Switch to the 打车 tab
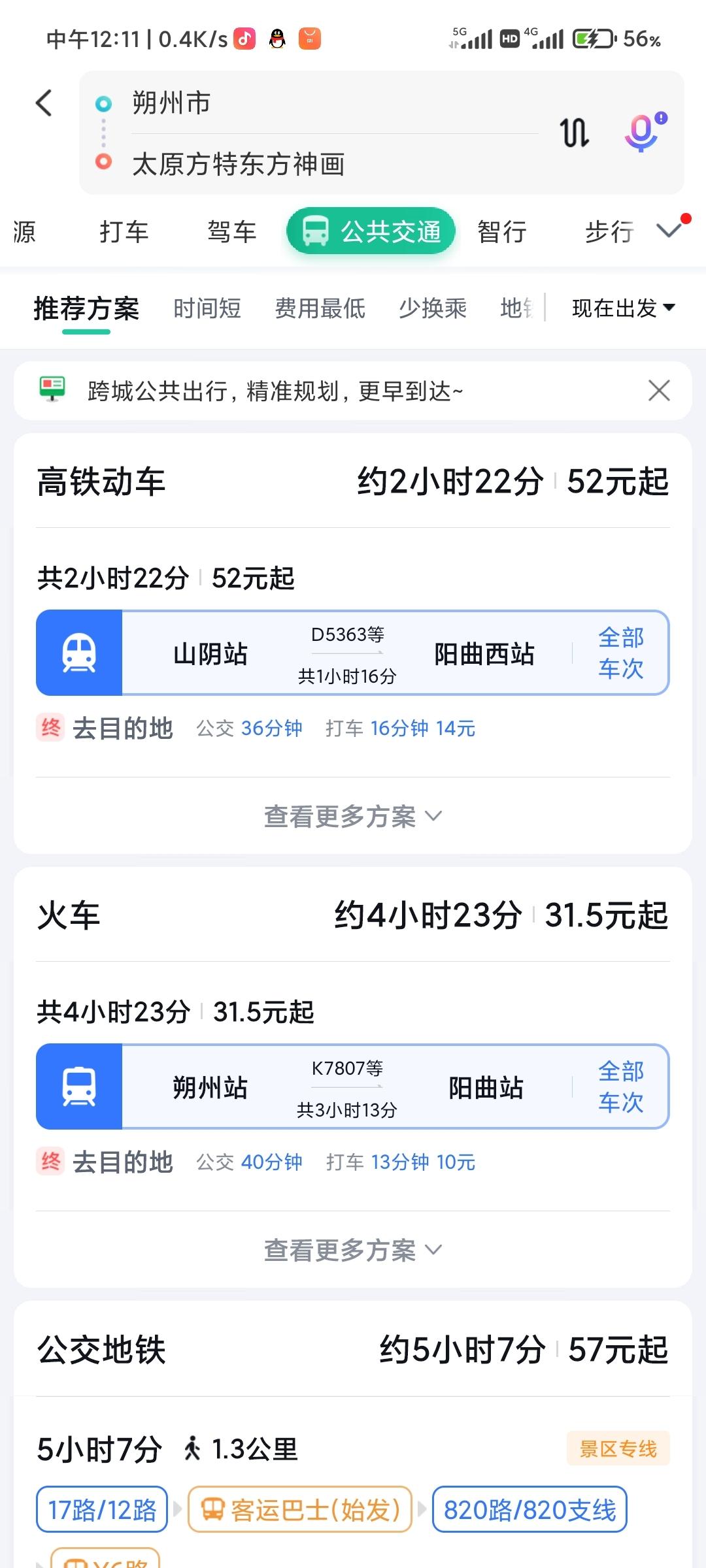The width and height of the screenshot is (706, 1568). pyautogui.click(x=124, y=232)
